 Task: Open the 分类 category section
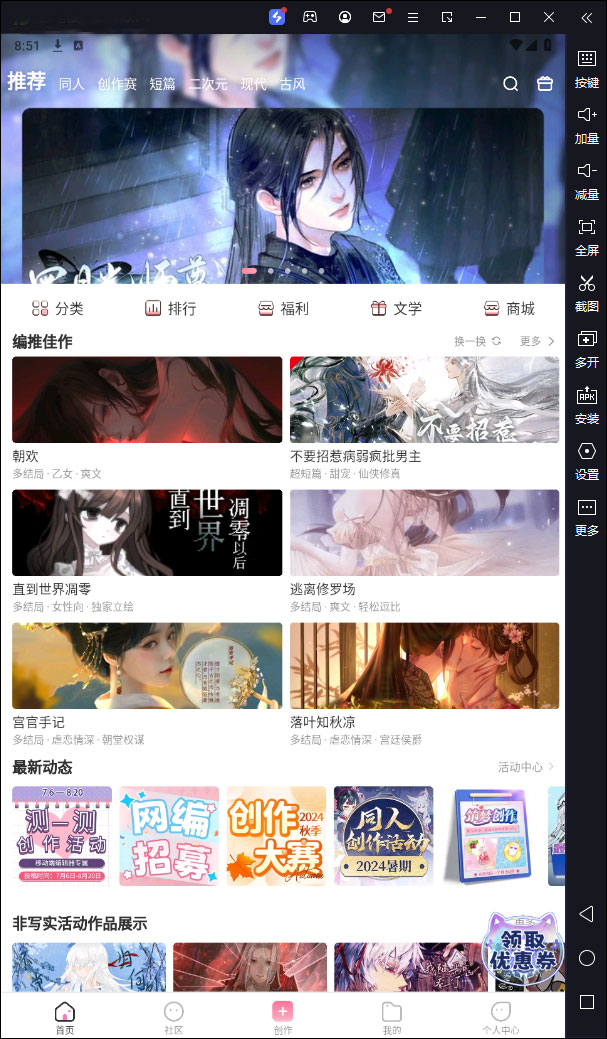click(58, 308)
